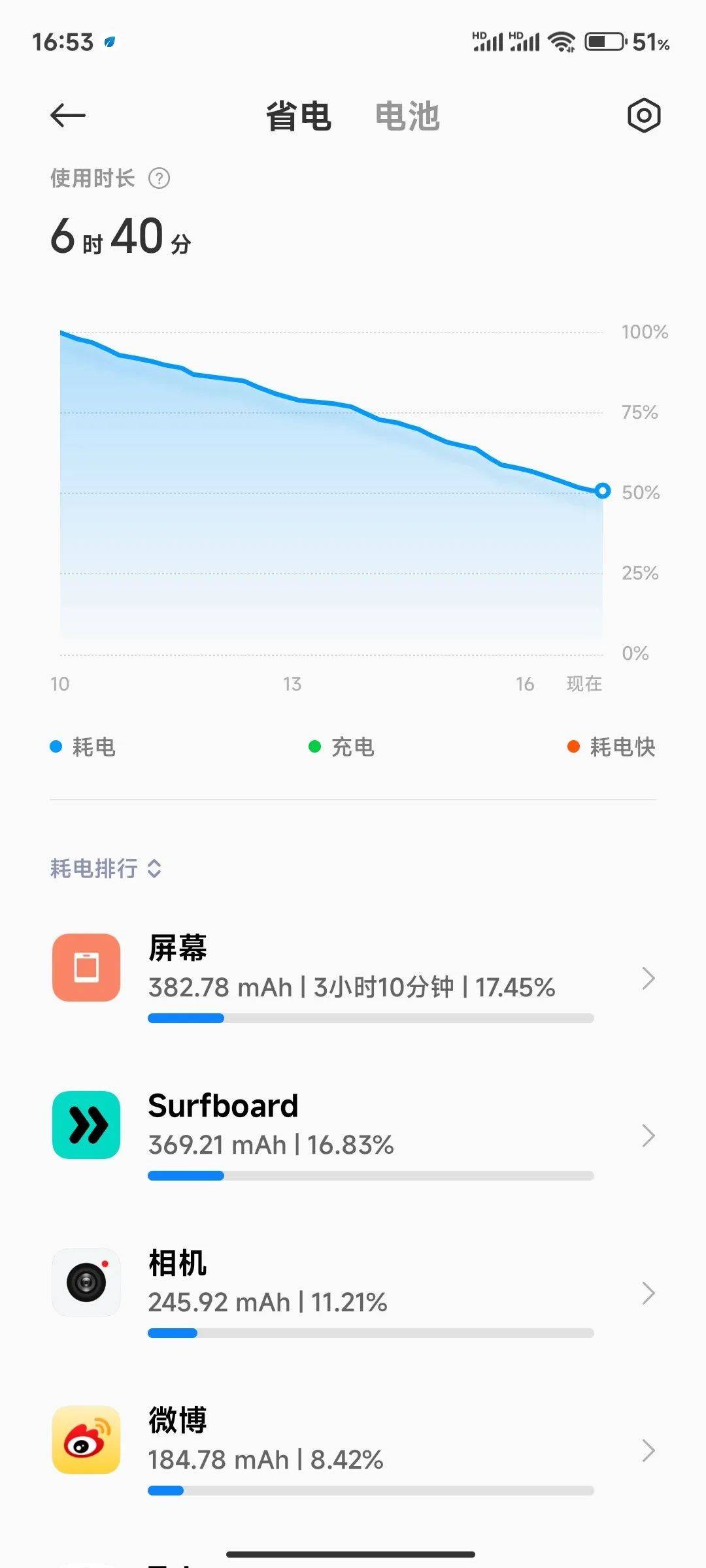The image size is (706, 1568).
Task: Expand the 耗电排行 sort dropdown
Action: click(106, 868)
